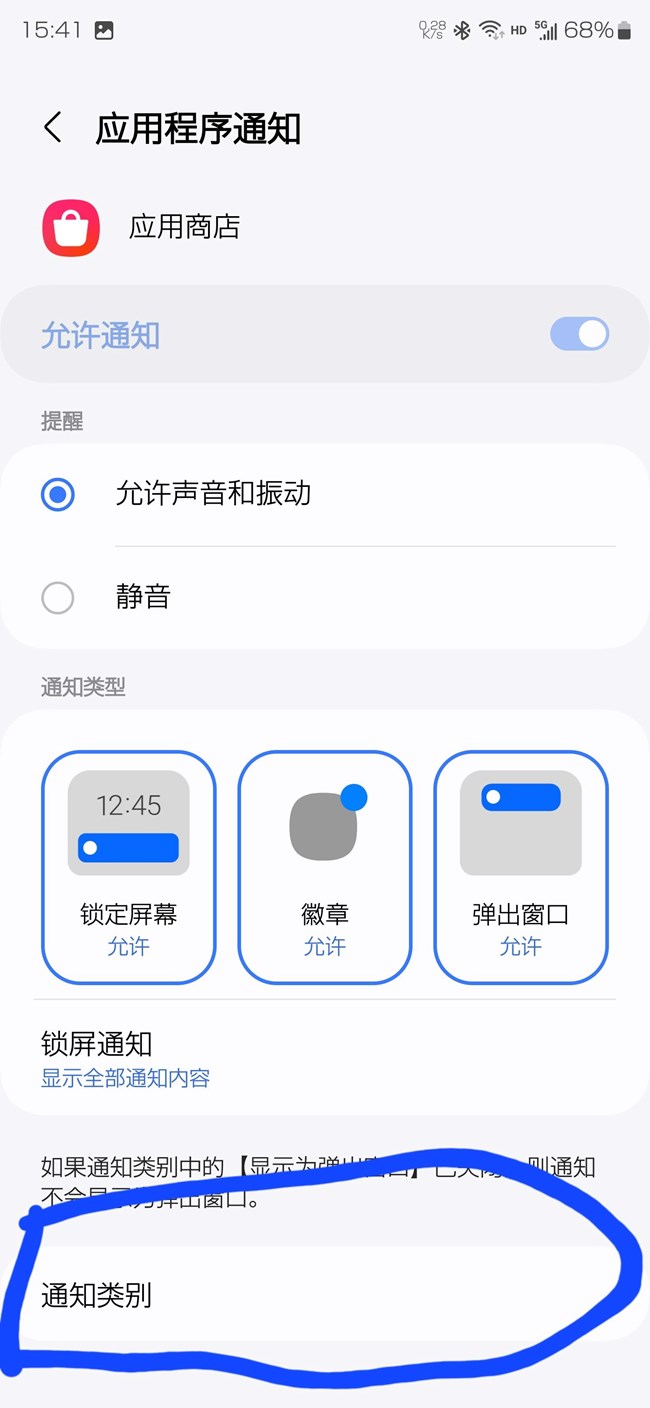Screen dimensions: 650x1408
Task: Toggle 徽章 notification type
Action: [324, 867]
